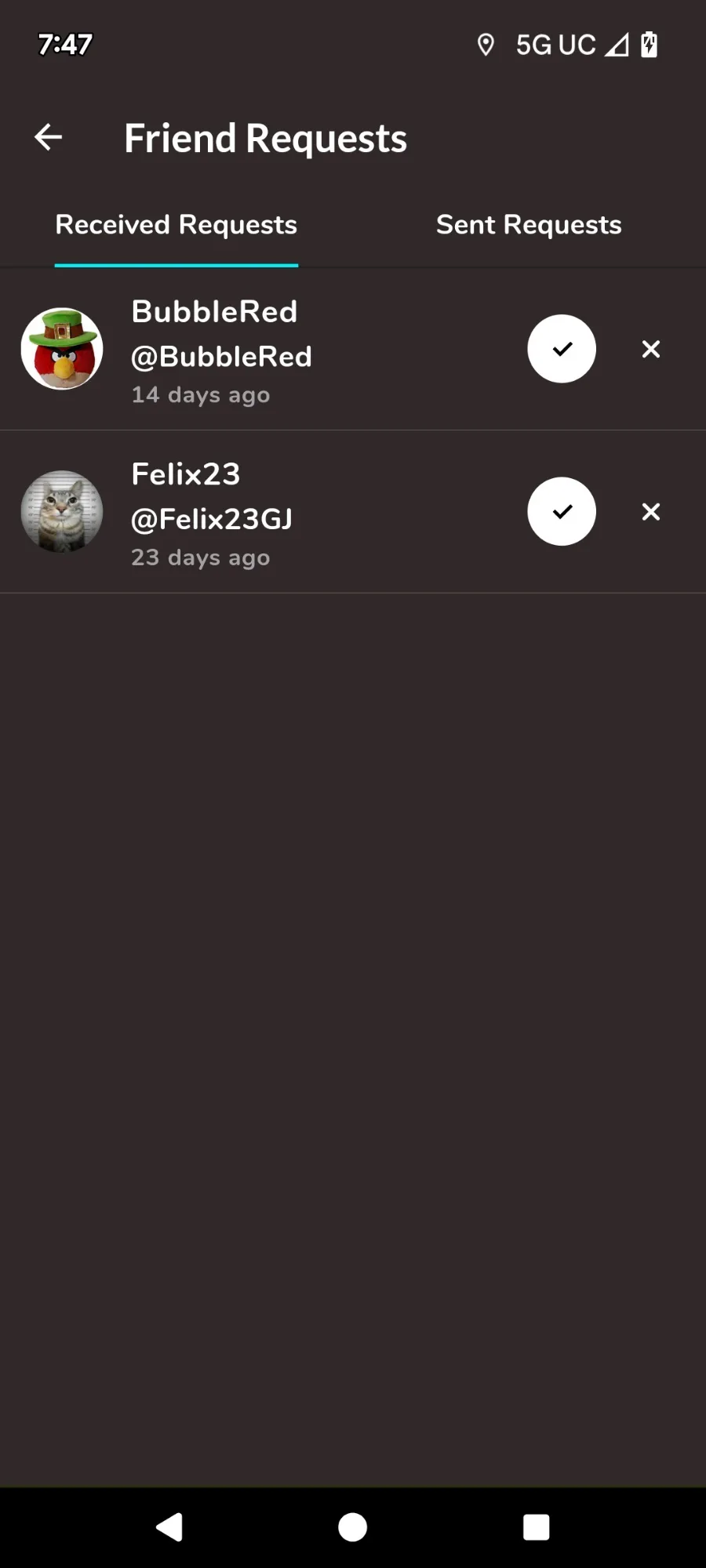This screenshot has height=1568, width=706.
Task: Tap the system home button
Action: tap(352, 1527)
